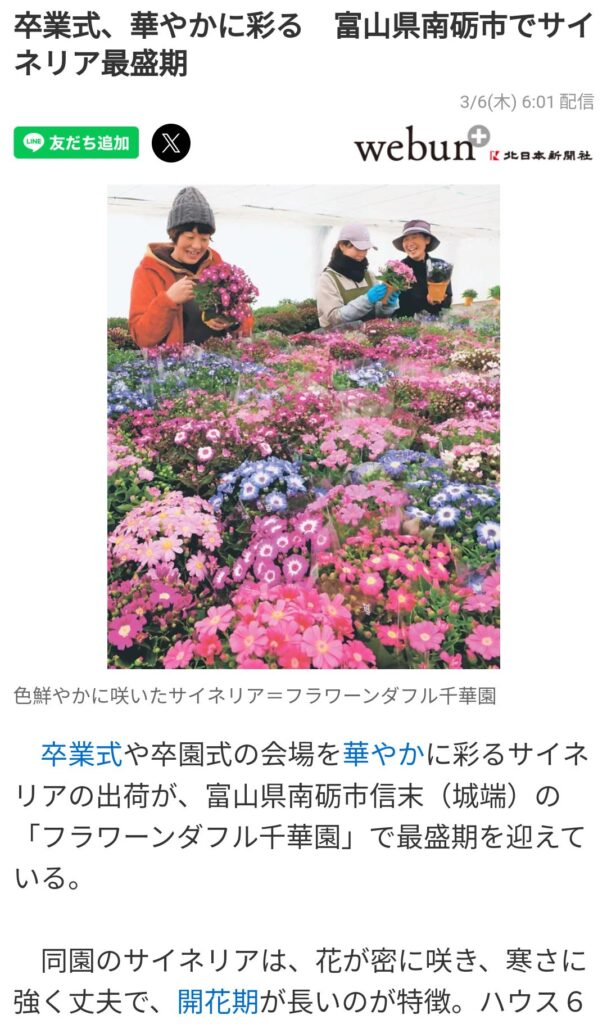The width and height of the screenshot is (607, 1024).
Task: Open the サイネリア article photo
Action: pyautogui.click(x=303, y=426)
